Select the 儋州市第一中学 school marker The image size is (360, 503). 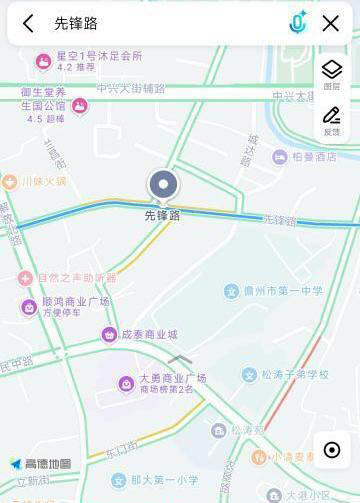pyautogui.click(x=231, y=291)
